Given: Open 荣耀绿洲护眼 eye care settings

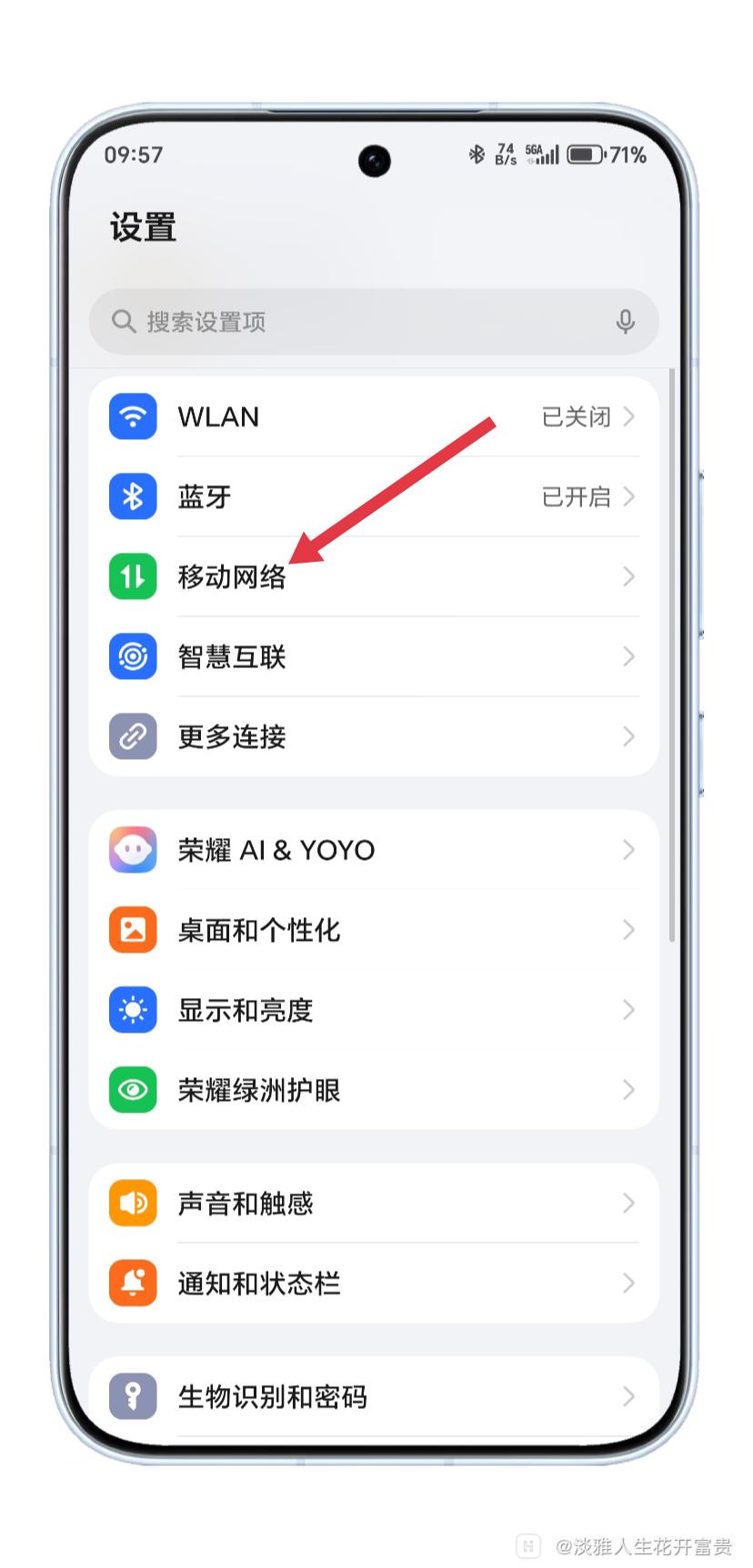Looking at the screenshot, I should tap(373, 1090).
